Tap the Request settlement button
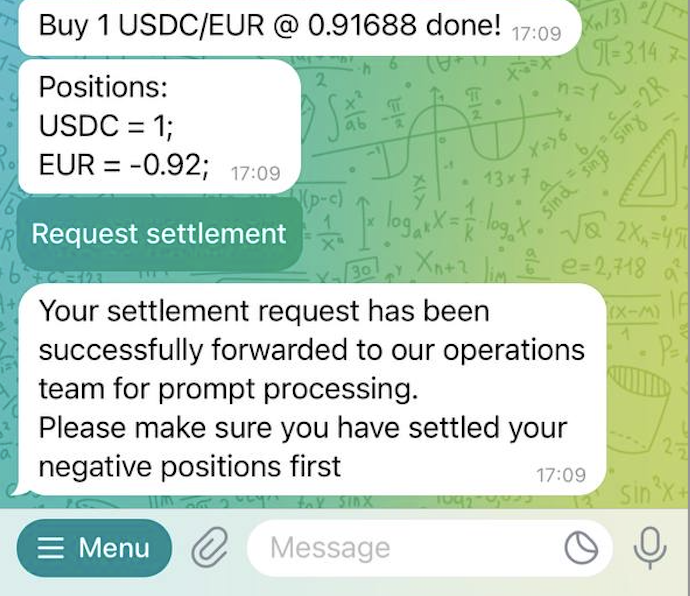Image resolution: width=690 pixels, height=596 pixels. tap(160, 233)
